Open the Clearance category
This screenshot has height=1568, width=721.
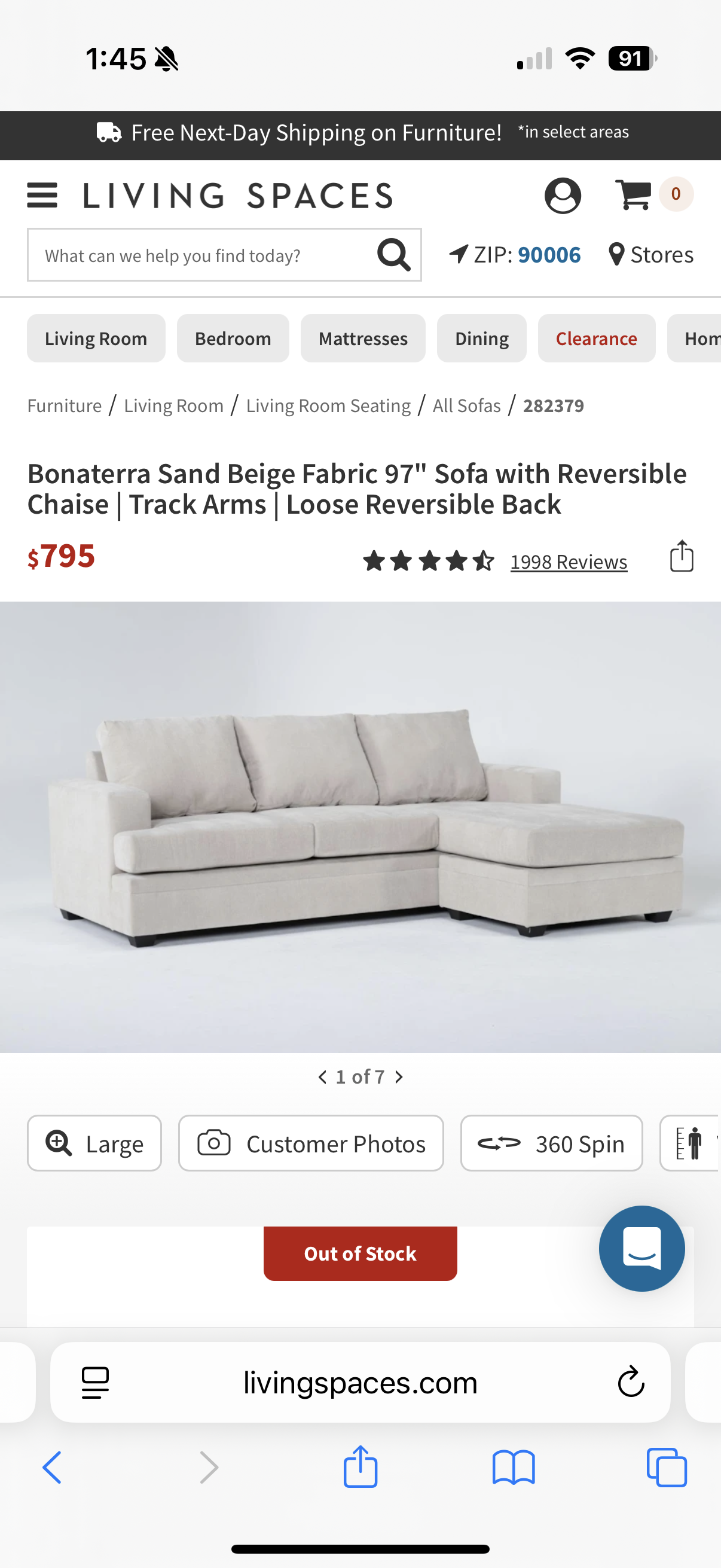coord(595,338)
